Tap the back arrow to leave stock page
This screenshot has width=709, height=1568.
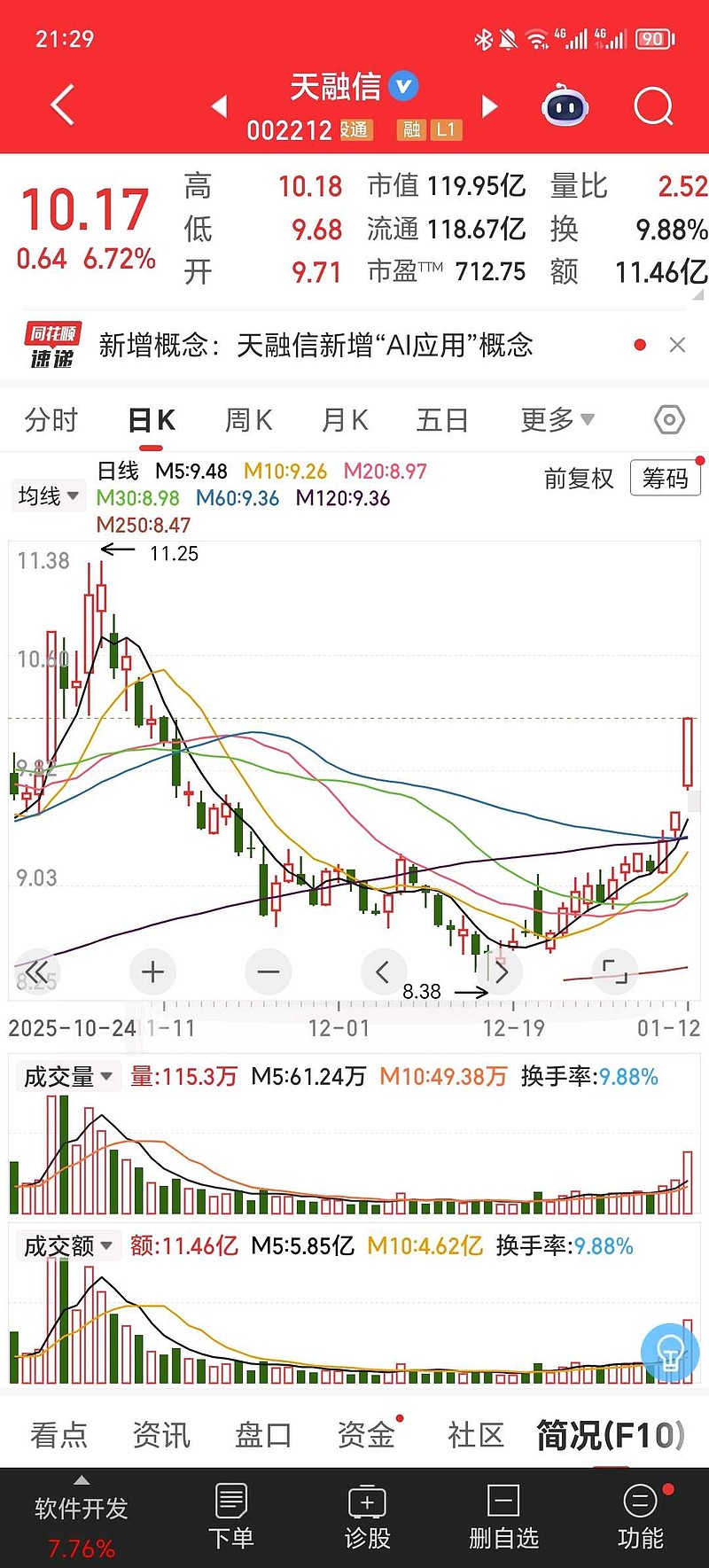click(x=60, y=104)
